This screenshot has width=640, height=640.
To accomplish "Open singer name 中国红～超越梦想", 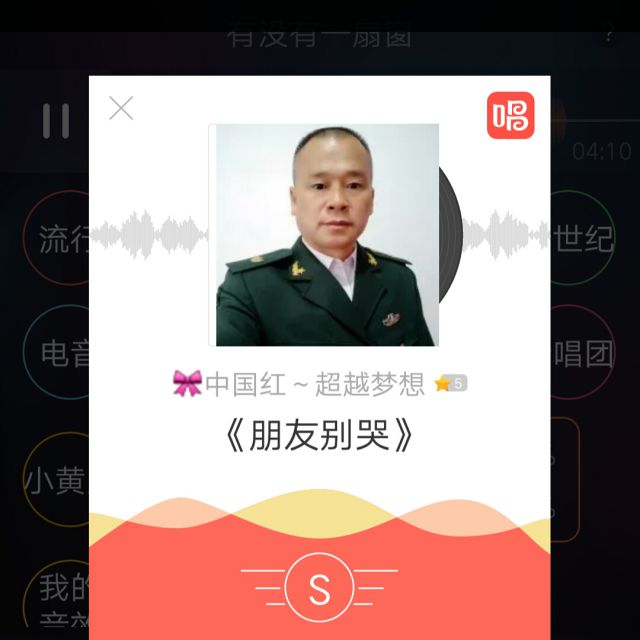I will click(x=315, y=383).
